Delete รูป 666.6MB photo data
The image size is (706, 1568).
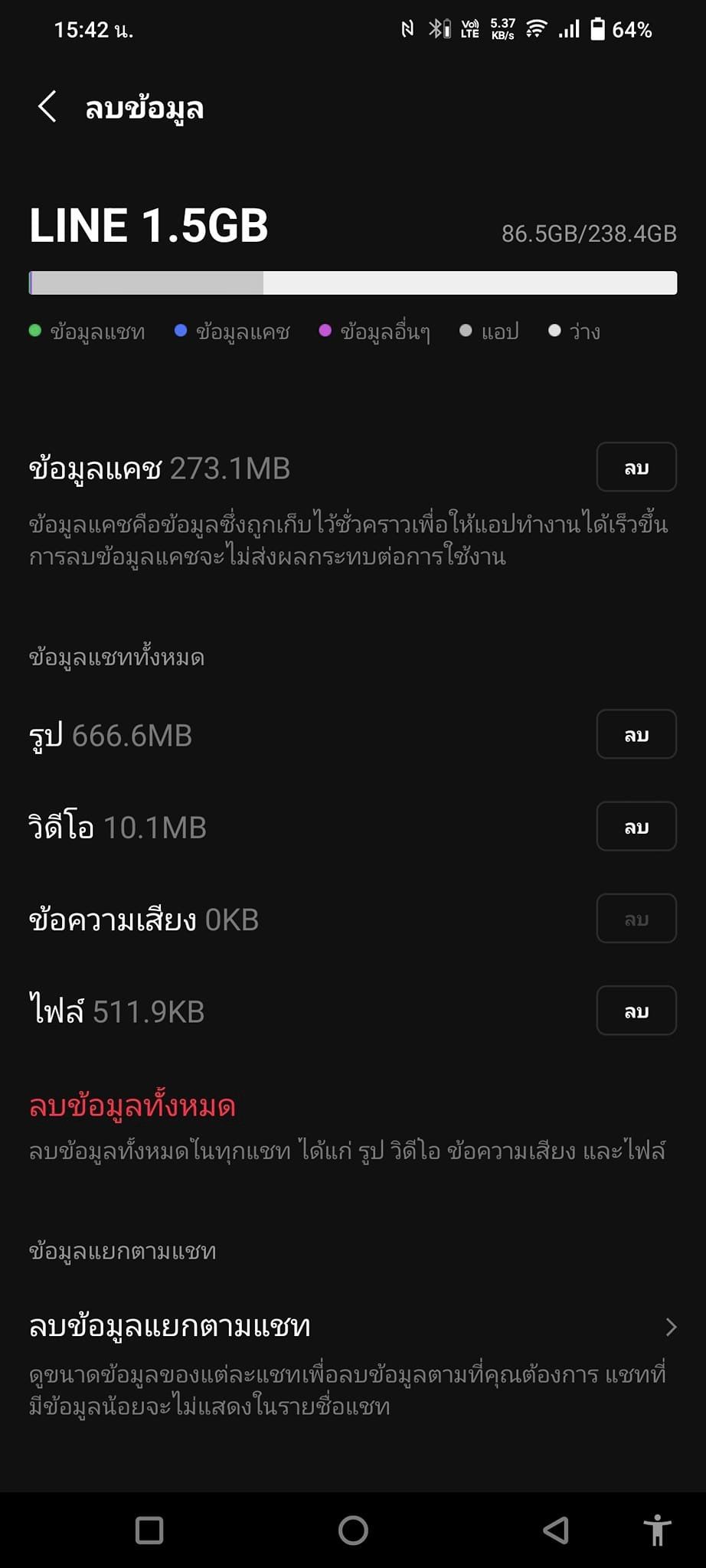click(636, 734)
